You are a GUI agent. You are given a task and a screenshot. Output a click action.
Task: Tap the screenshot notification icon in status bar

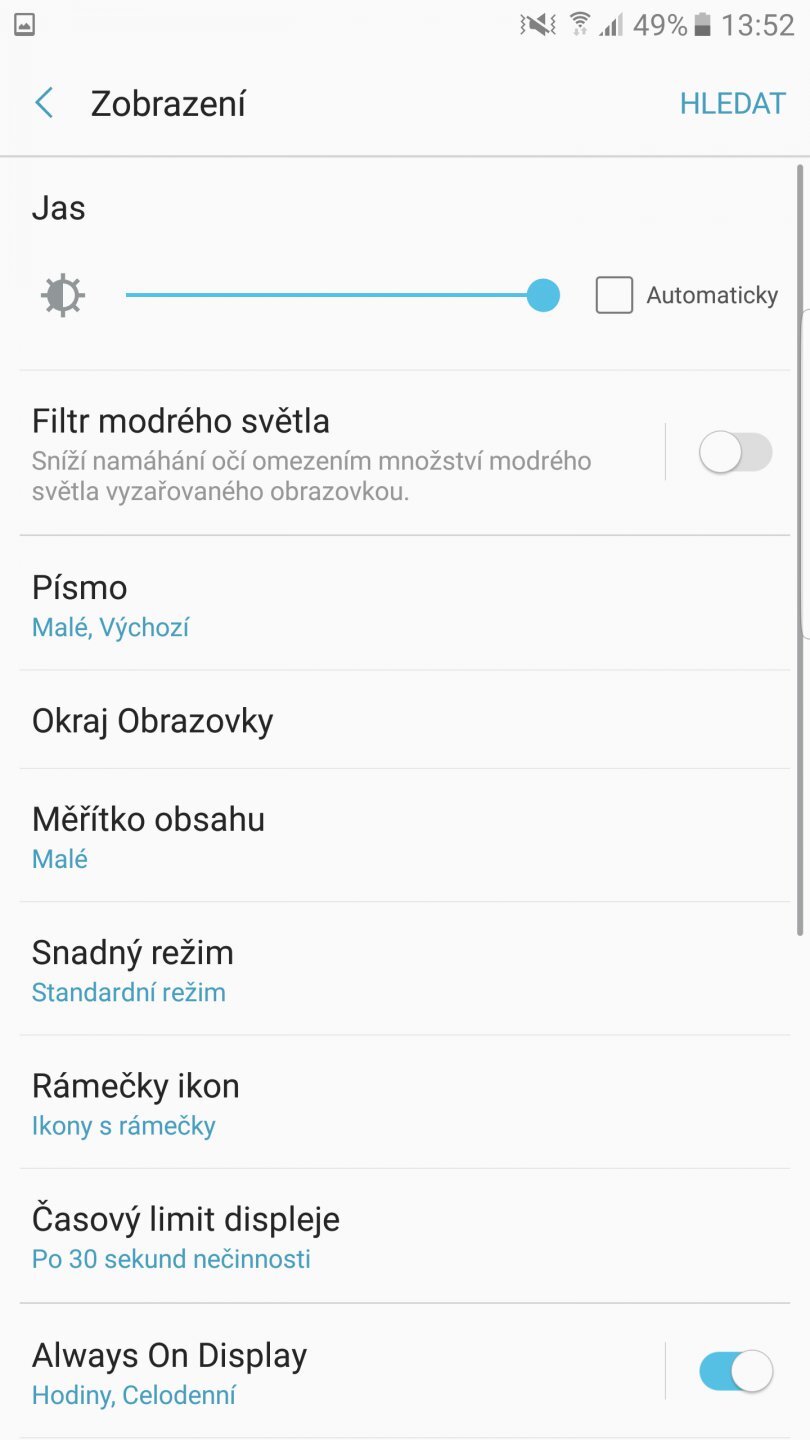[24, 23]
